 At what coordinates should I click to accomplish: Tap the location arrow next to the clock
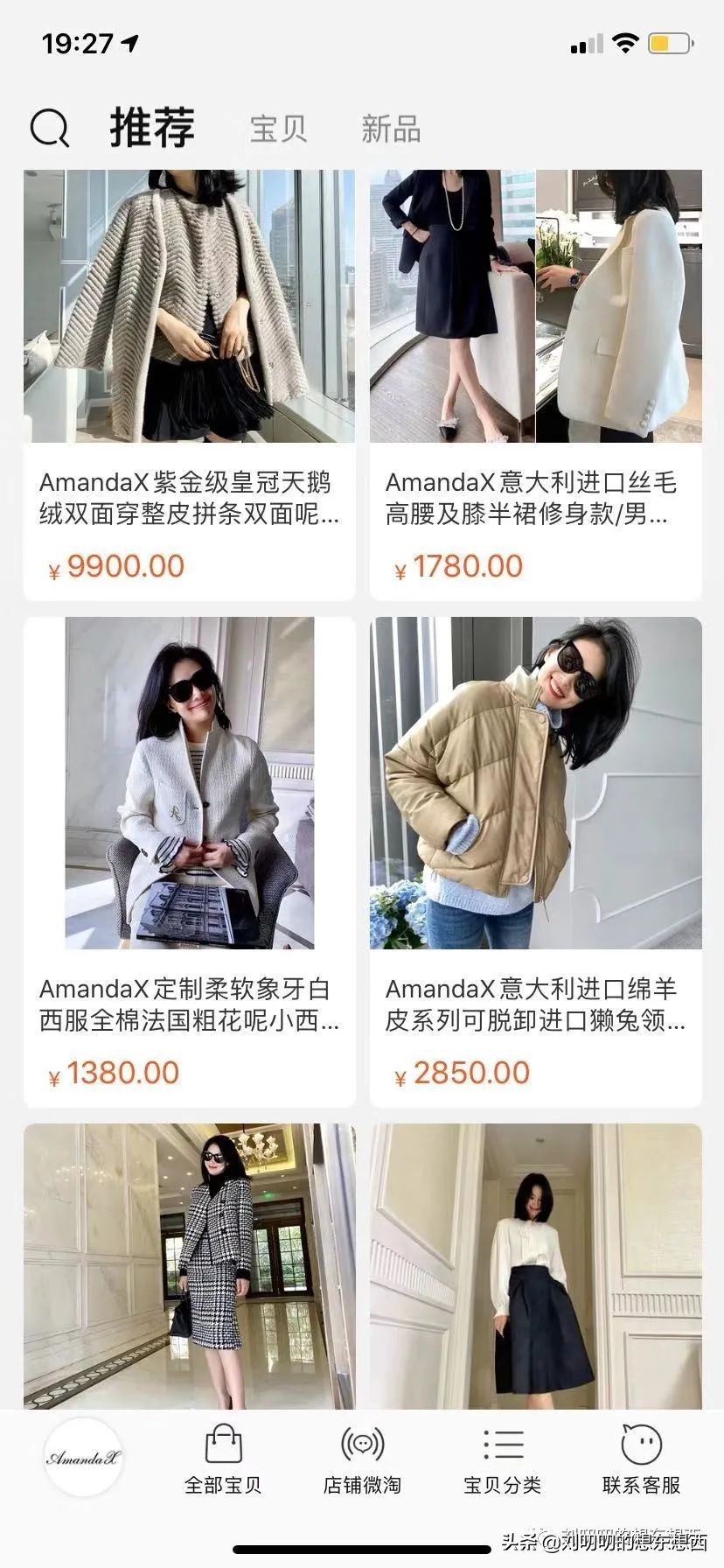click(129, 42)
